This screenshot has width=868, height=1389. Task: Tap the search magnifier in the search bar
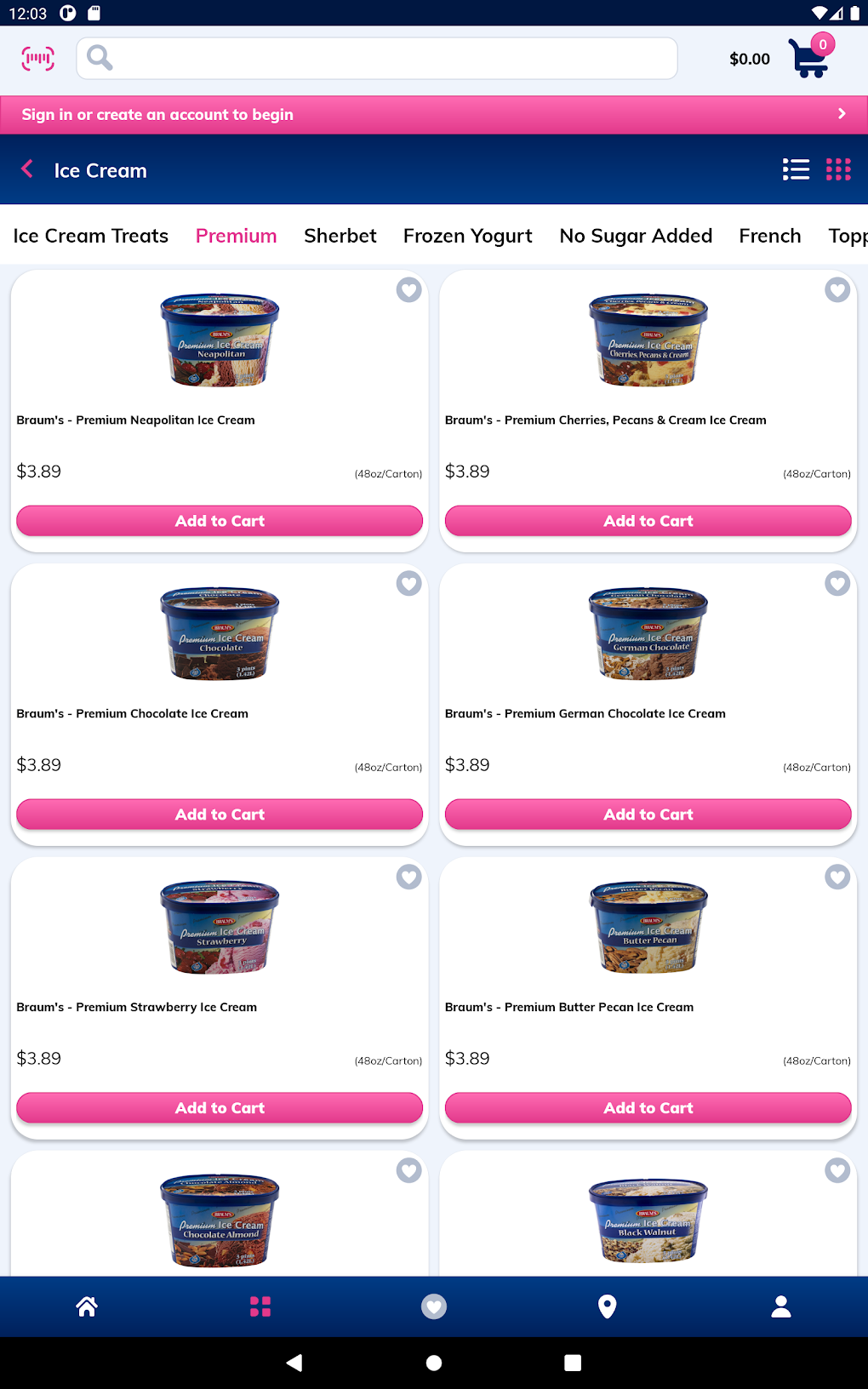coord(100,58)
